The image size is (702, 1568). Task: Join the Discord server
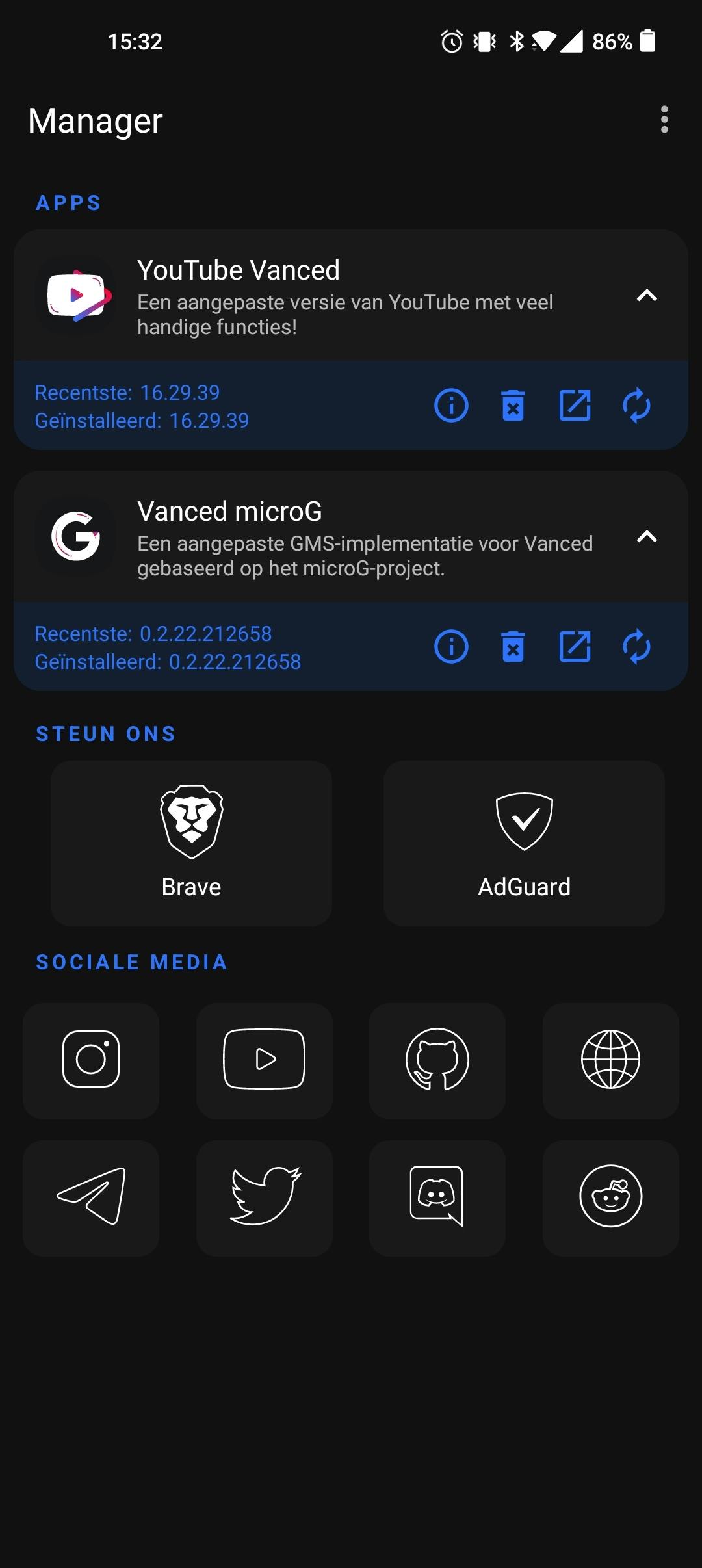click(x=437, y=1197)
